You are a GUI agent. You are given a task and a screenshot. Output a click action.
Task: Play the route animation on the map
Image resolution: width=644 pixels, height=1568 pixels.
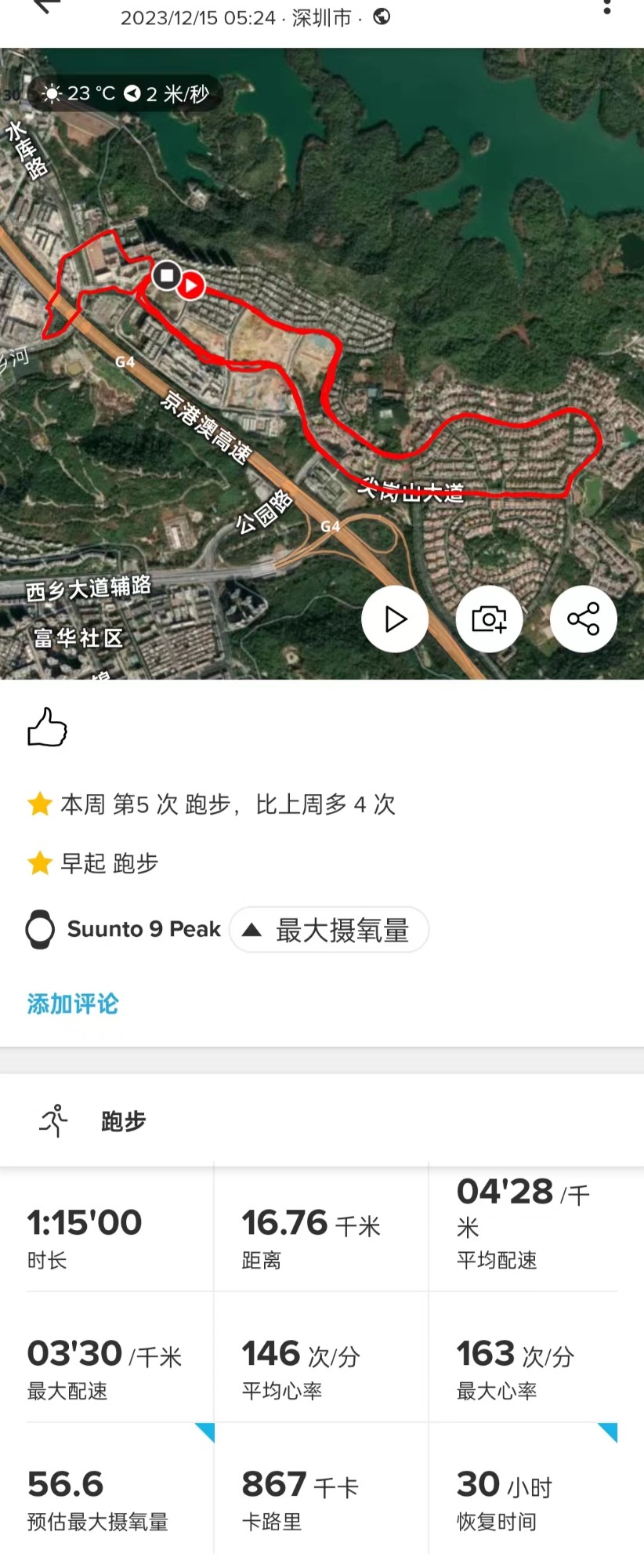tap(395, 619)
